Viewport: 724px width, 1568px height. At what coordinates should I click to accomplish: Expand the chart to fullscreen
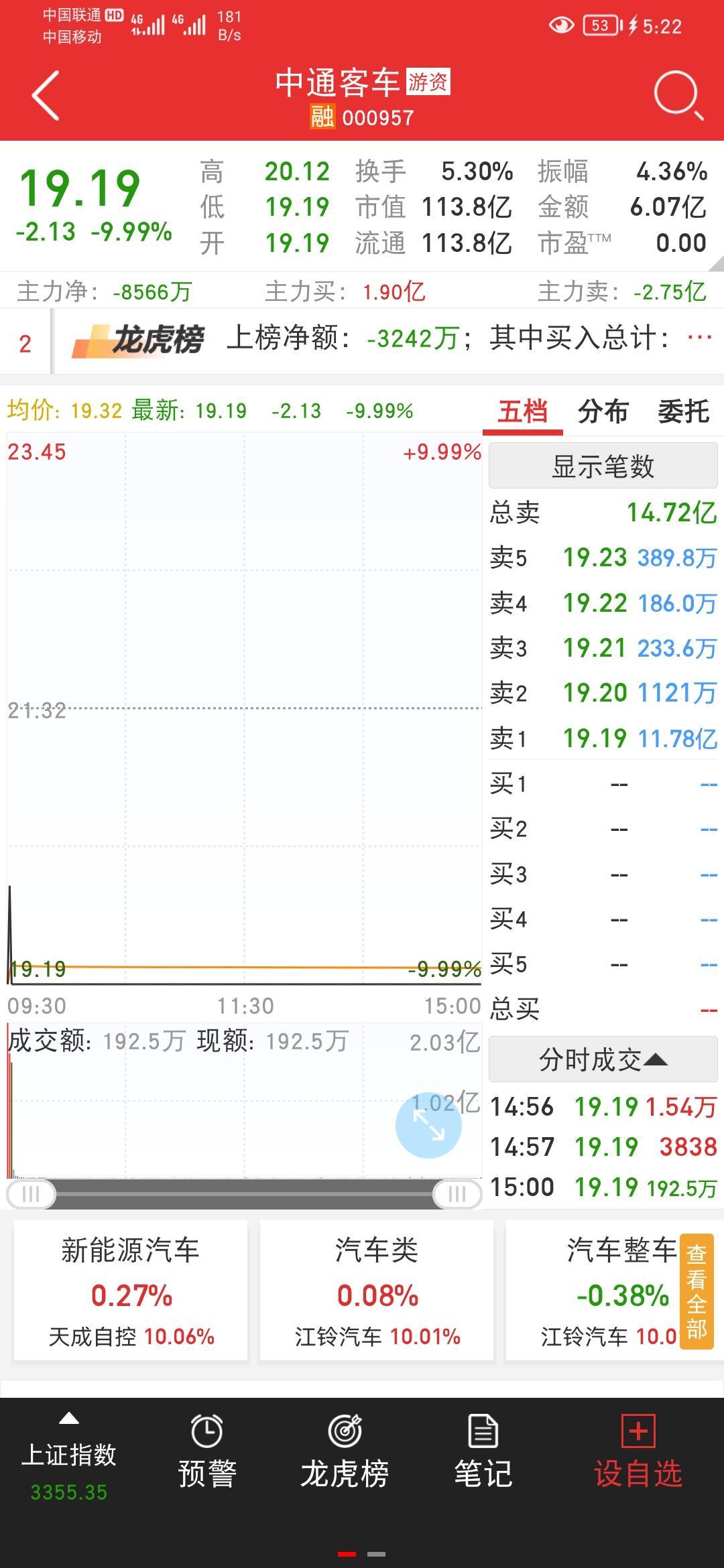pyautogui.click(x=428, y=1125)
